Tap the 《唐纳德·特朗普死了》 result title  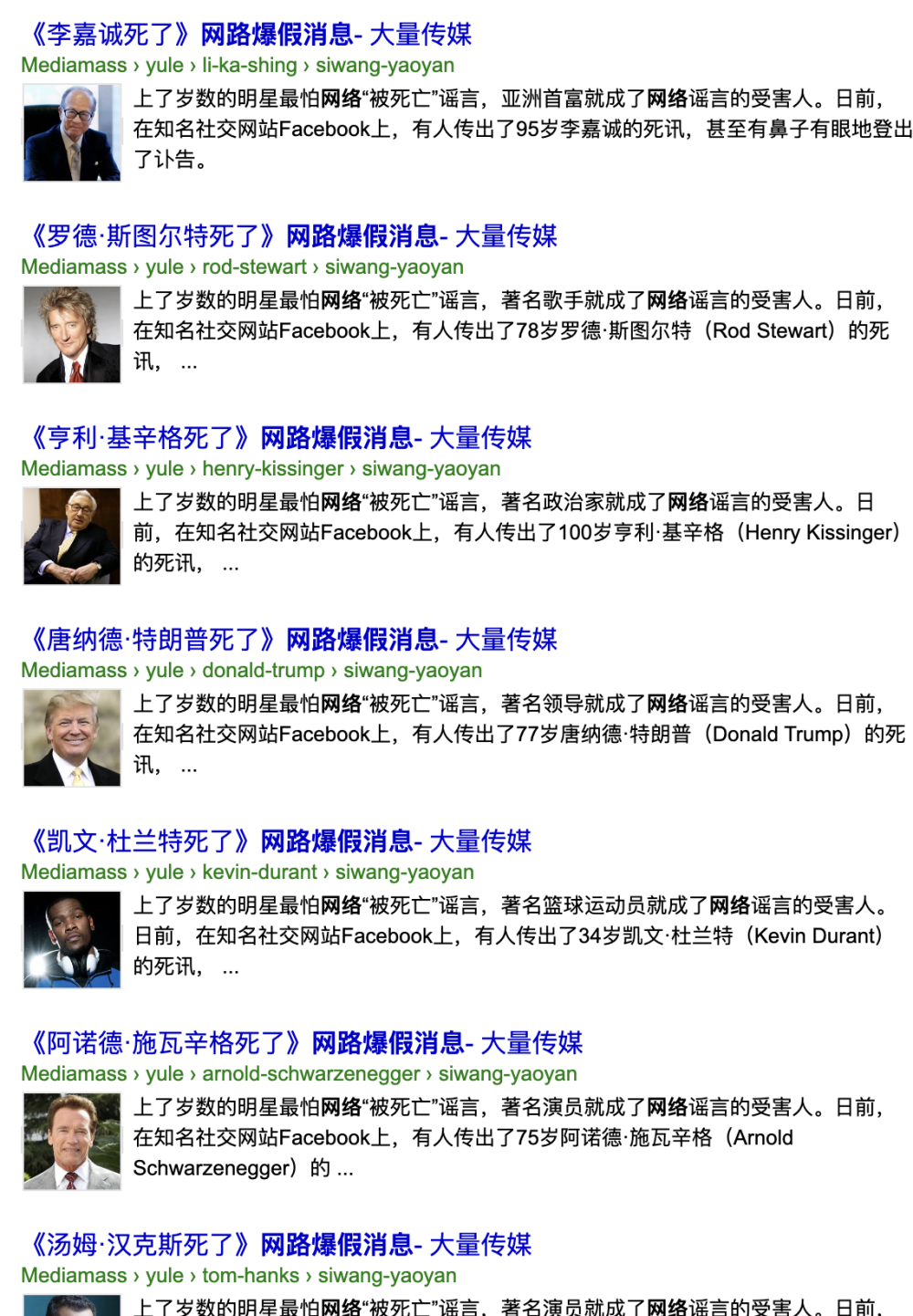pos(289,640)
